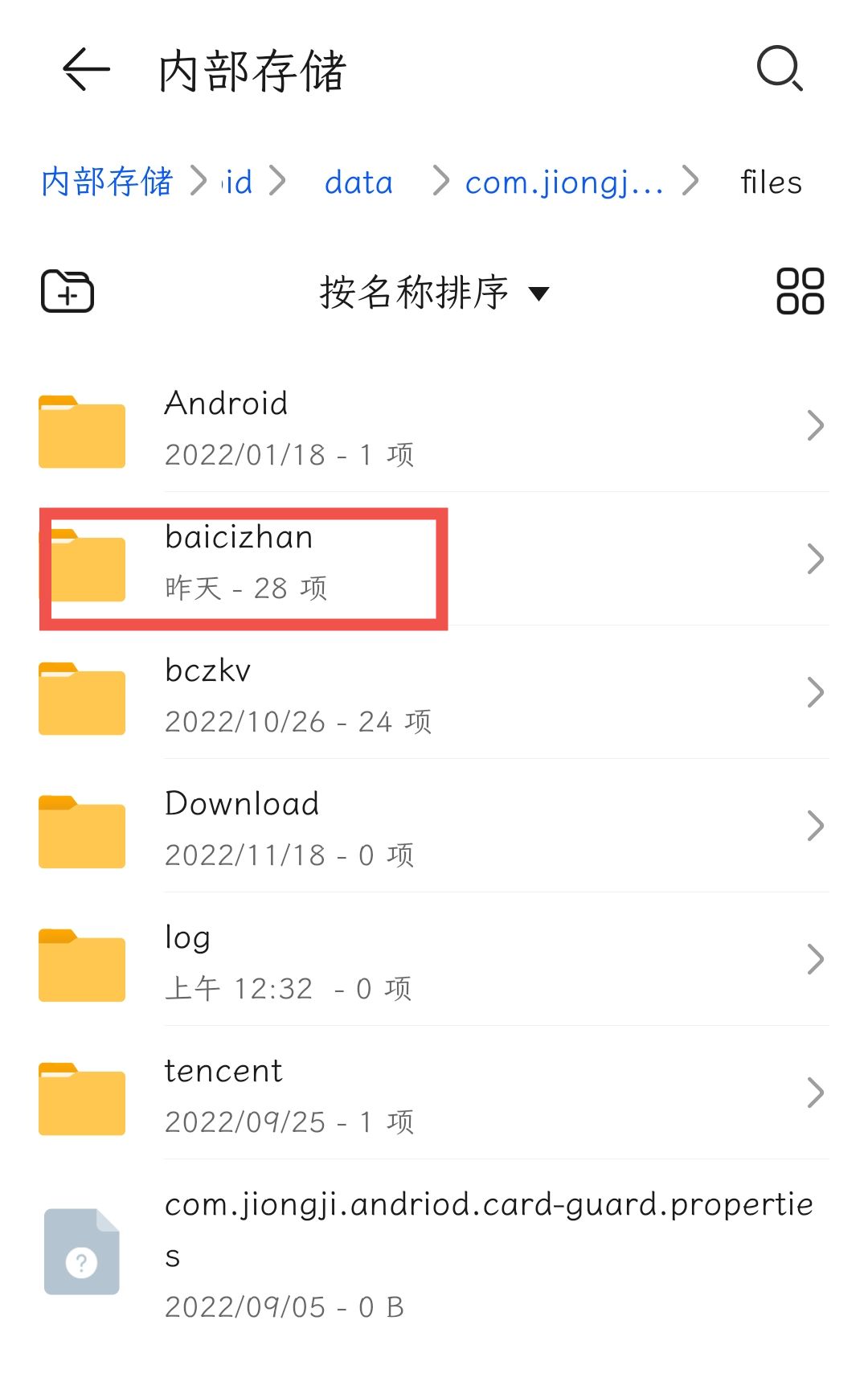This screenshot has width=868, height=1382.
Task: Tap the new folder creation icon
Action: (x=68, y=292)
